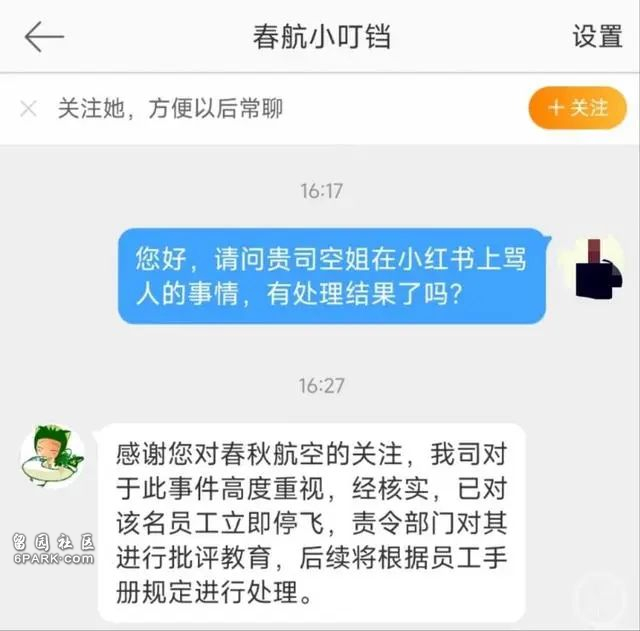Screen dimensions: 640x631
Task: Open 设置 for this chat
Action: click(597, 37)
